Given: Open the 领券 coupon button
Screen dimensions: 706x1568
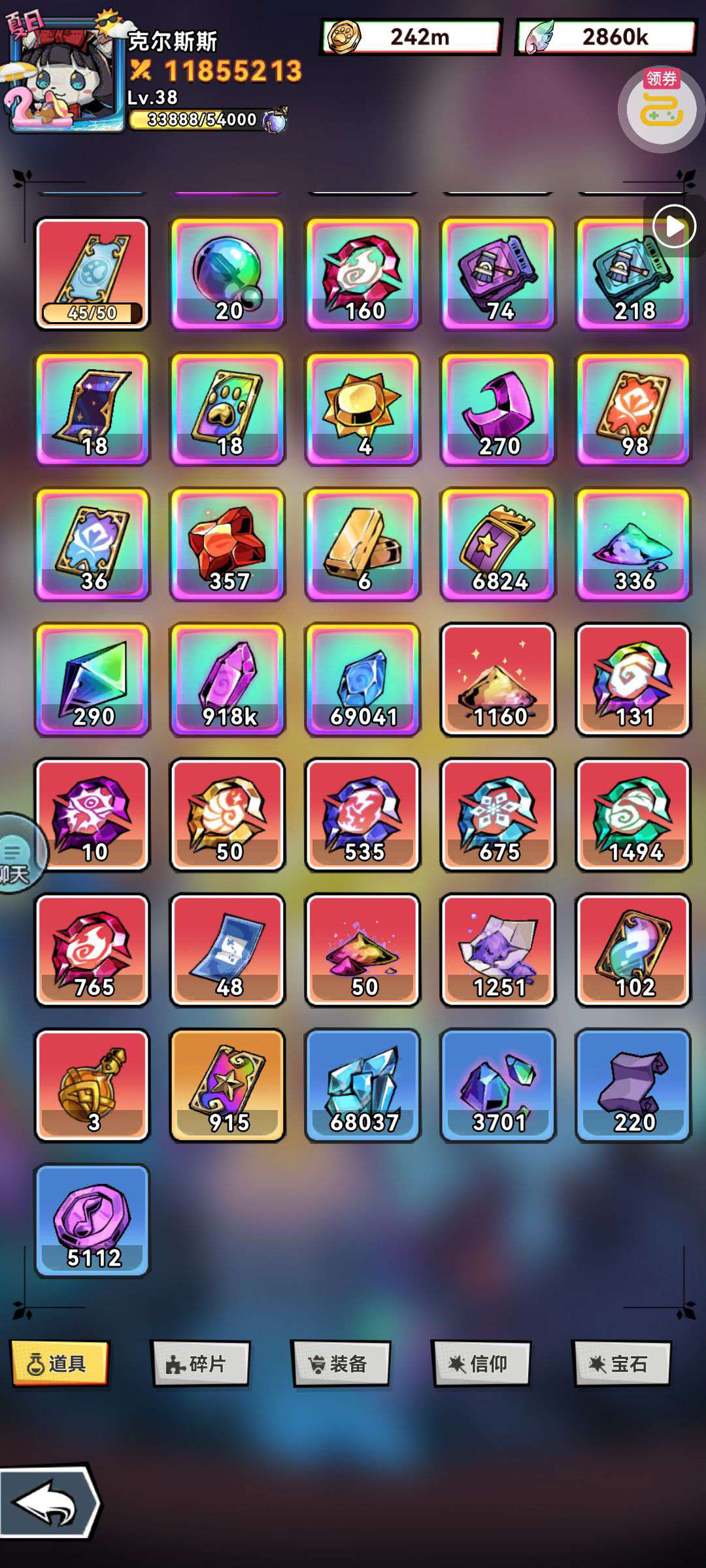Looking at the screenshot, I should click(662, 108).
